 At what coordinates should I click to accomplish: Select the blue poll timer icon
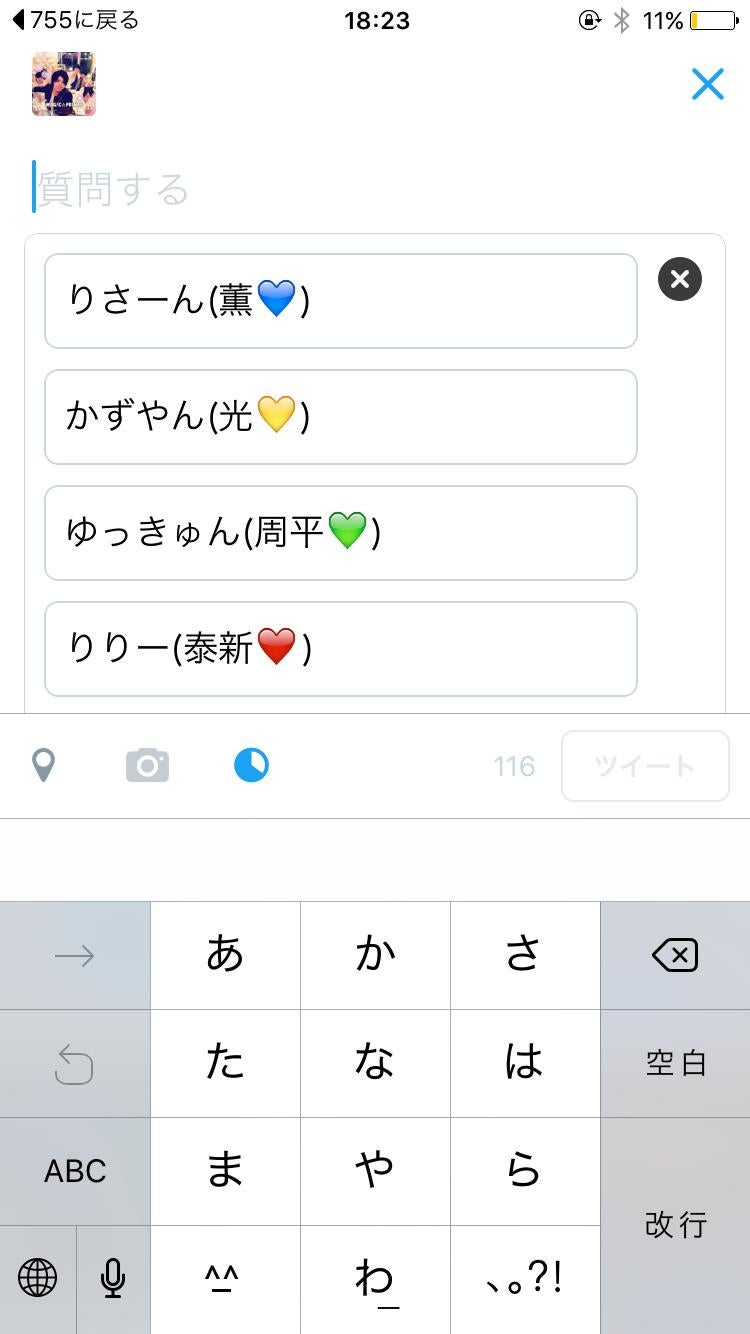coord(251,765)
